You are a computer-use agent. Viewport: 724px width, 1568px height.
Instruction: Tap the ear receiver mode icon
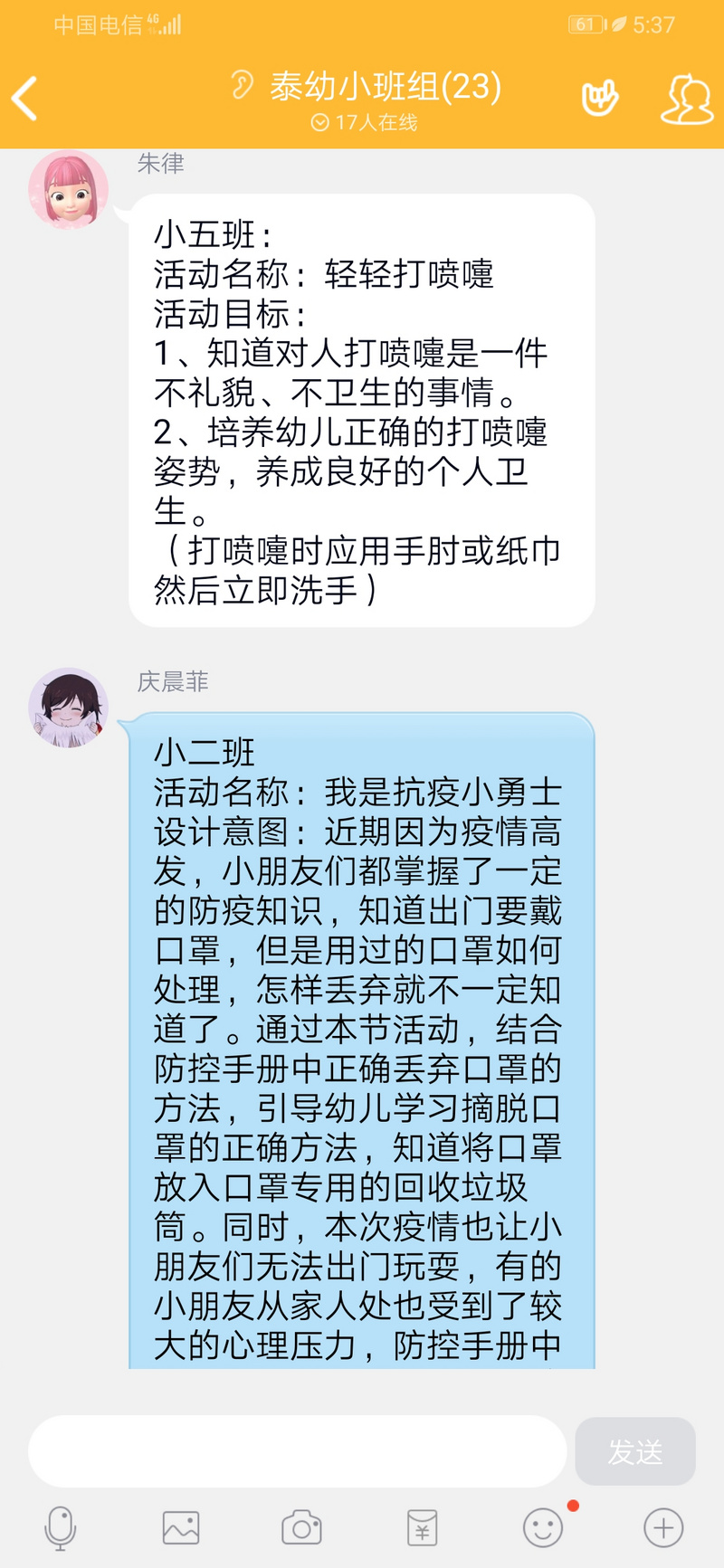[x=243, y=85]
